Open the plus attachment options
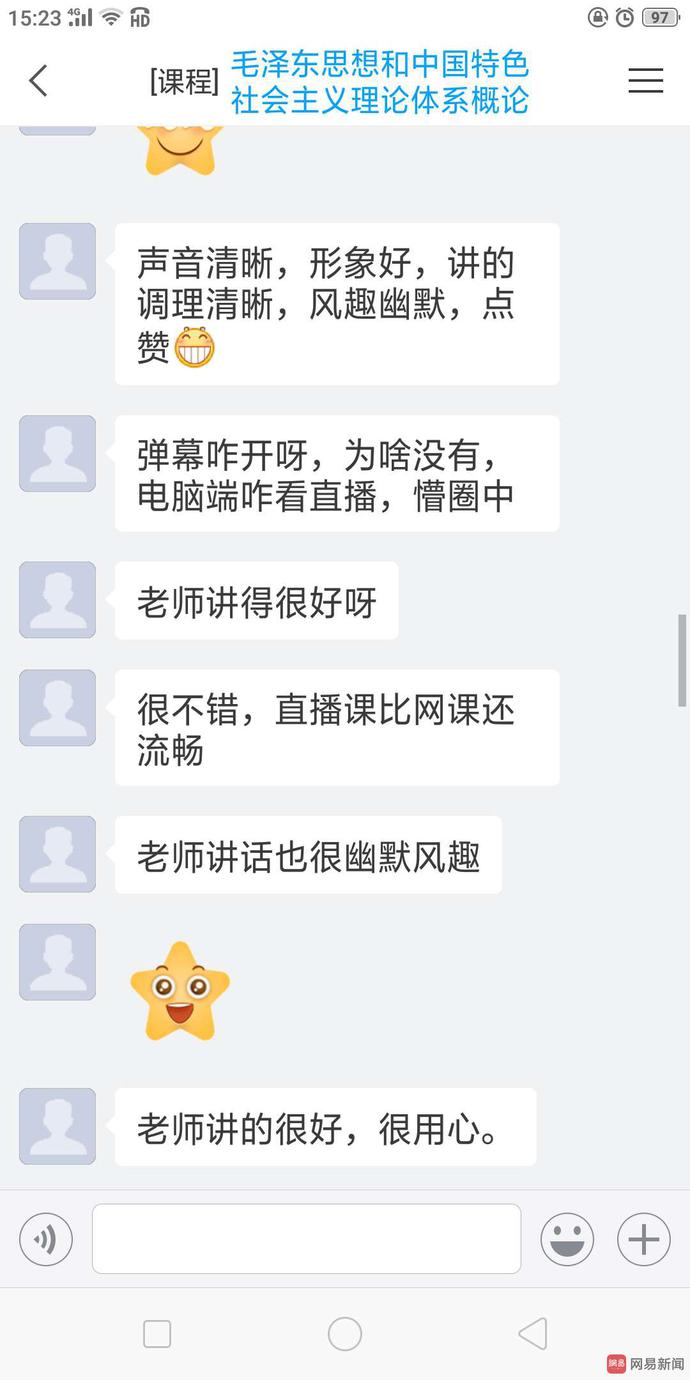 [643, 1240]
